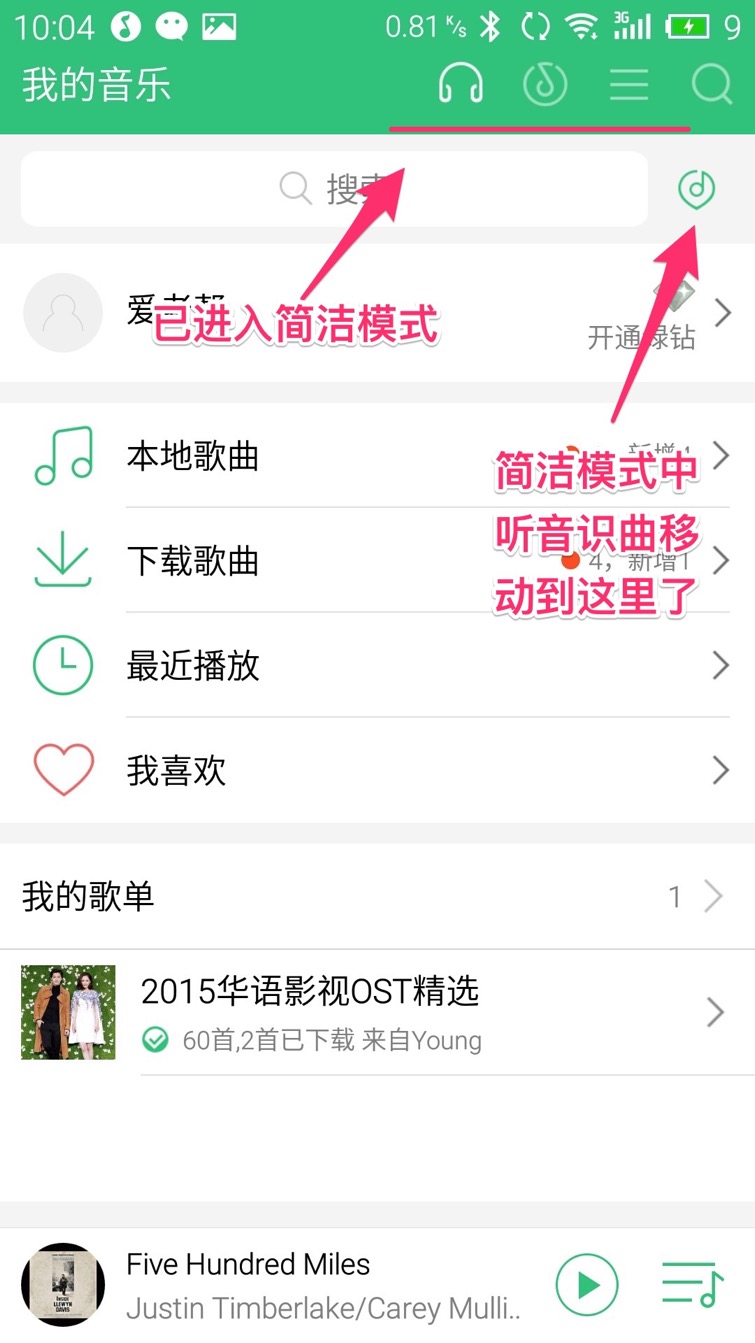
Task: Tap the 搜索 search box
Action: [x=334, y=188]
